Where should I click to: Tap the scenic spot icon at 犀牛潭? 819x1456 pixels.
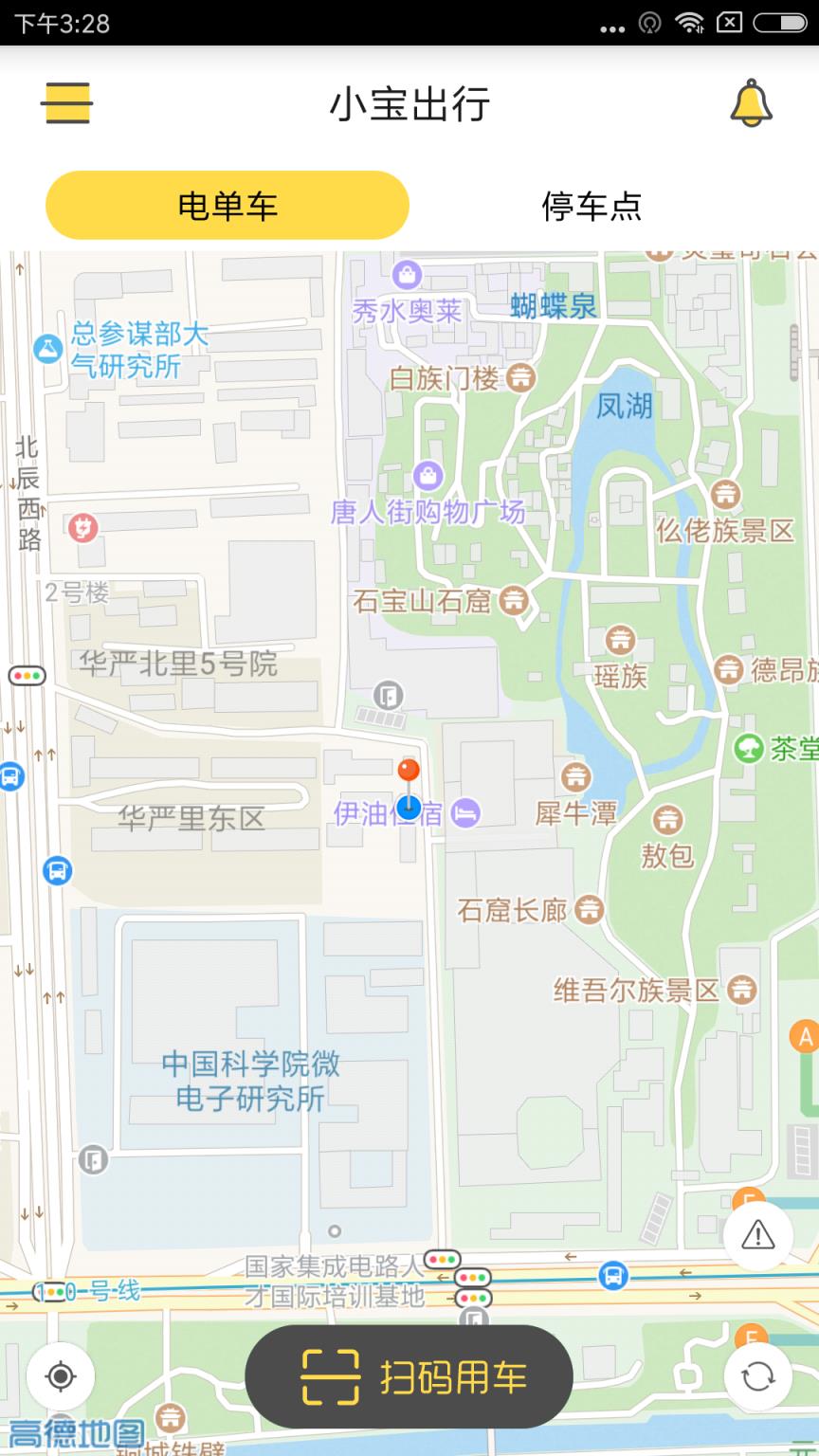(x=578, y=775)
